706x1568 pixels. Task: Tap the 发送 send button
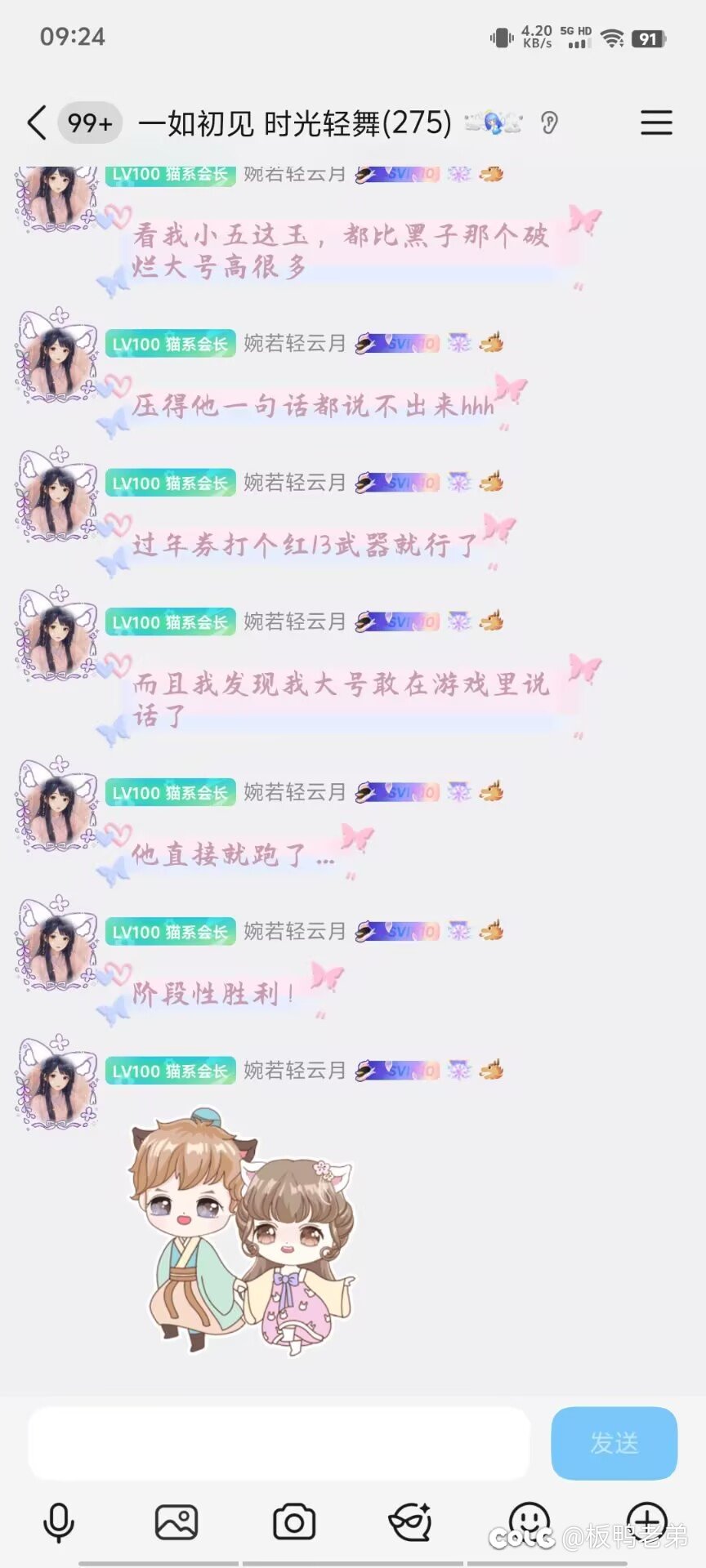point(614,1443)
